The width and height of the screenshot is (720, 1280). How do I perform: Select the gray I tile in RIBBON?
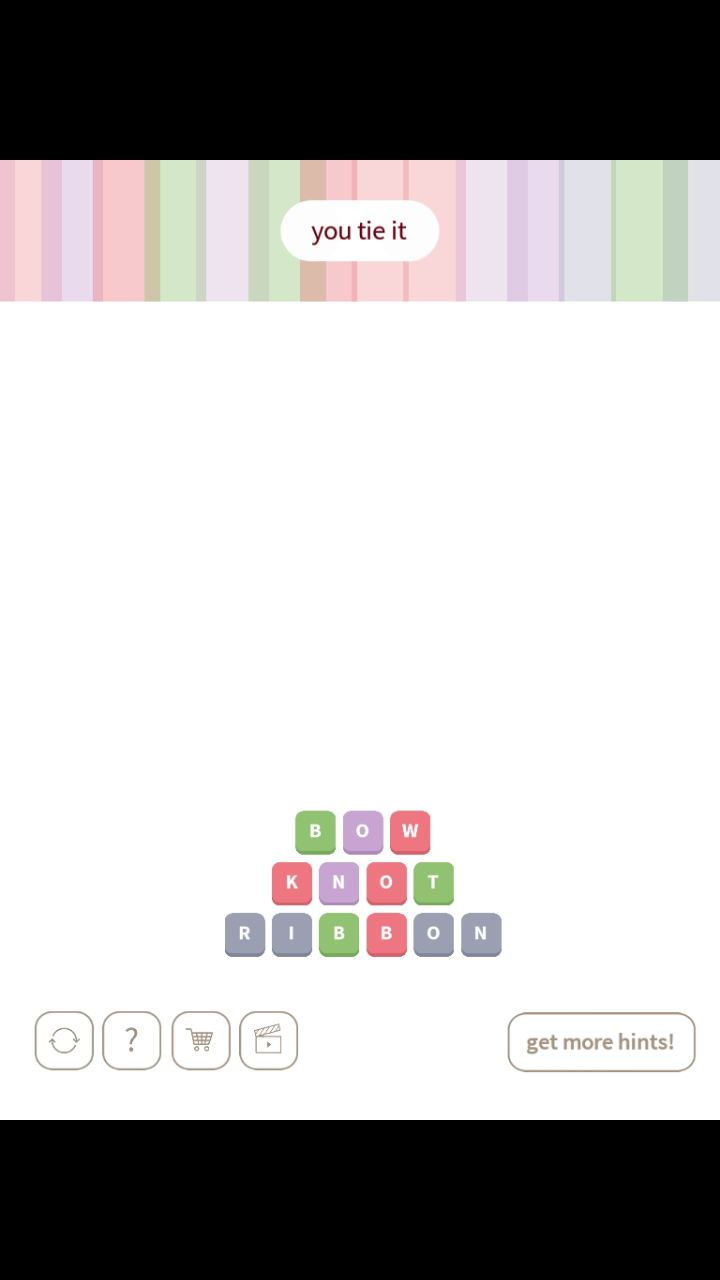click(x=292, y=934)
